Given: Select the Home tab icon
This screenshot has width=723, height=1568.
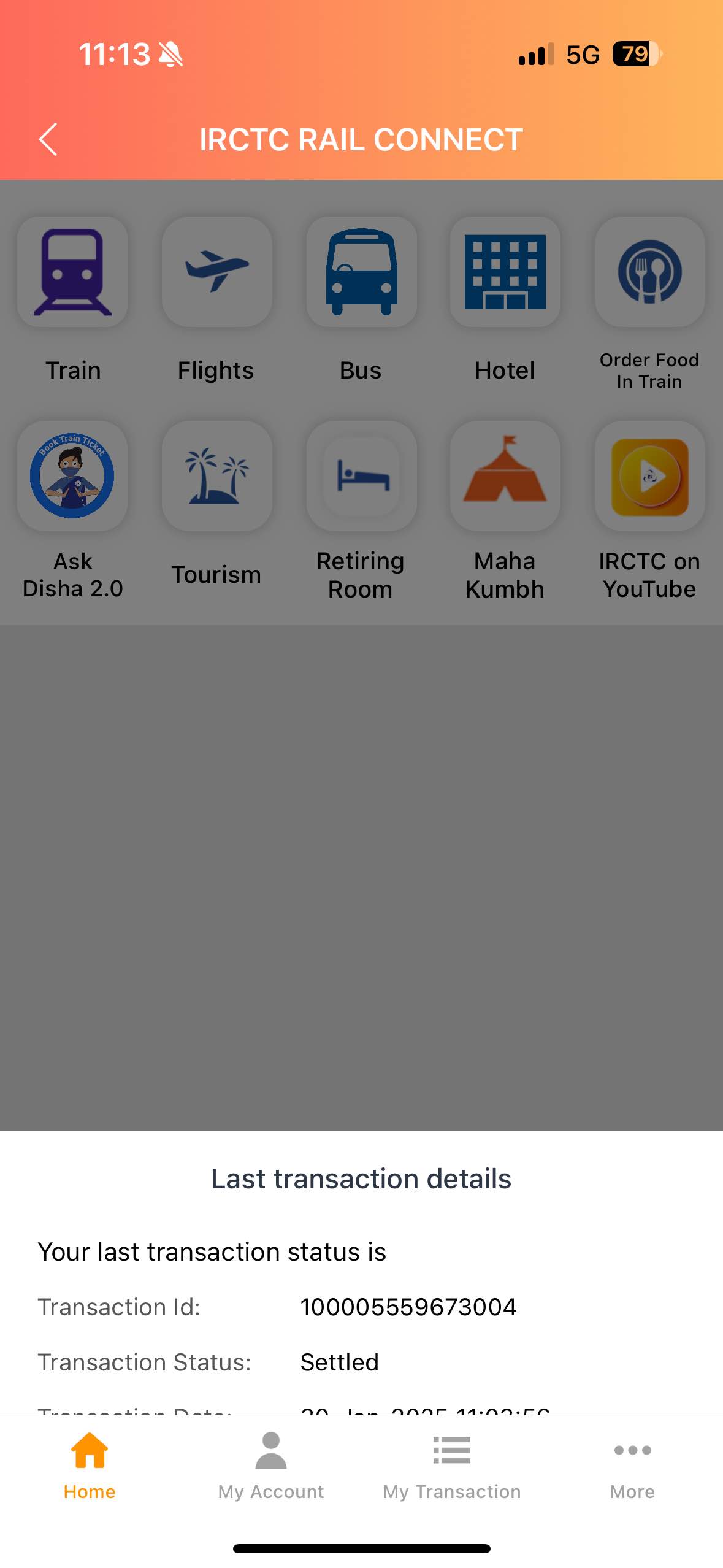Looking at the screenshot, I should (90, 1450).
